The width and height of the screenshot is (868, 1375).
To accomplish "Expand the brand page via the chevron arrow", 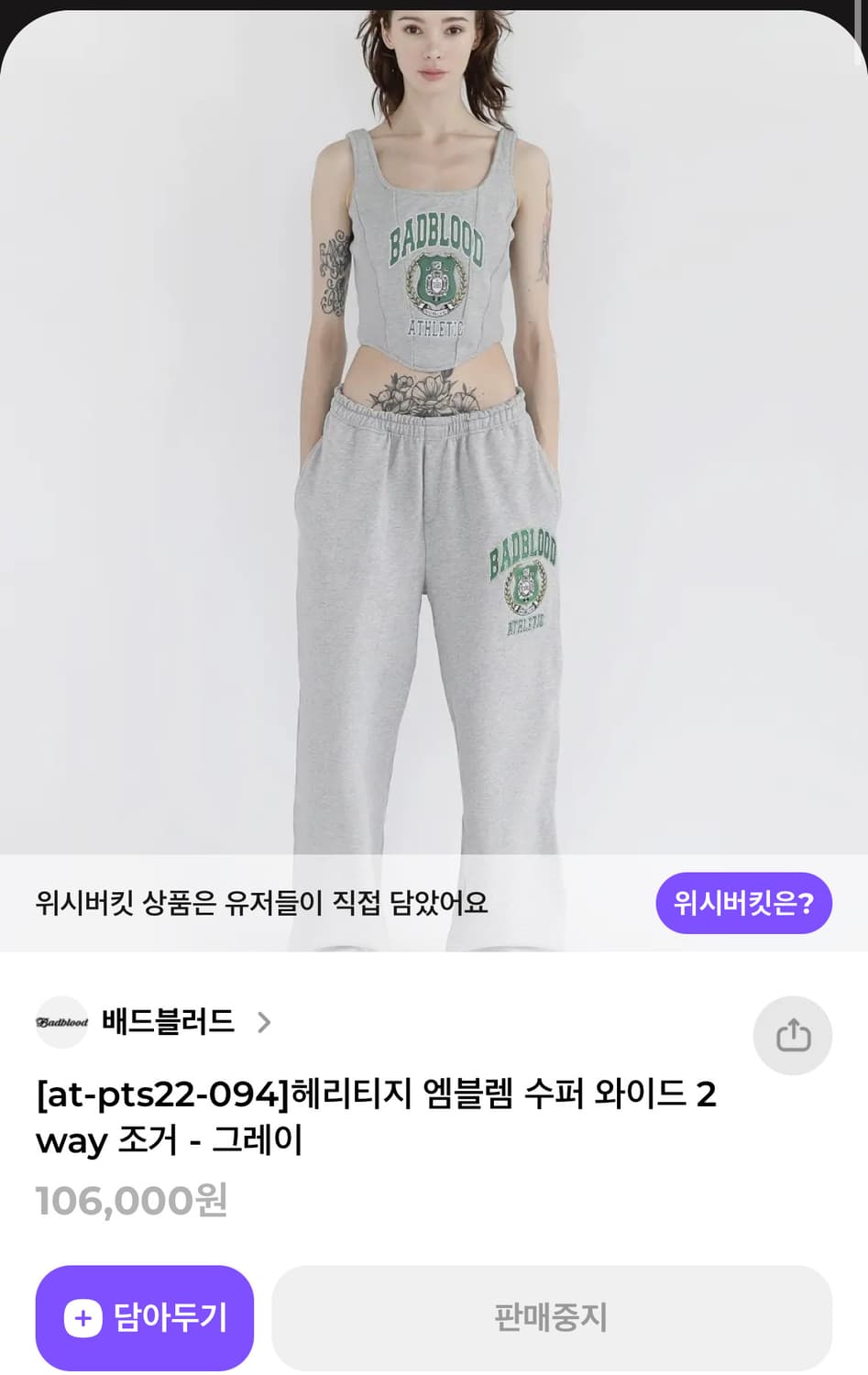I will pos(265,1022).
